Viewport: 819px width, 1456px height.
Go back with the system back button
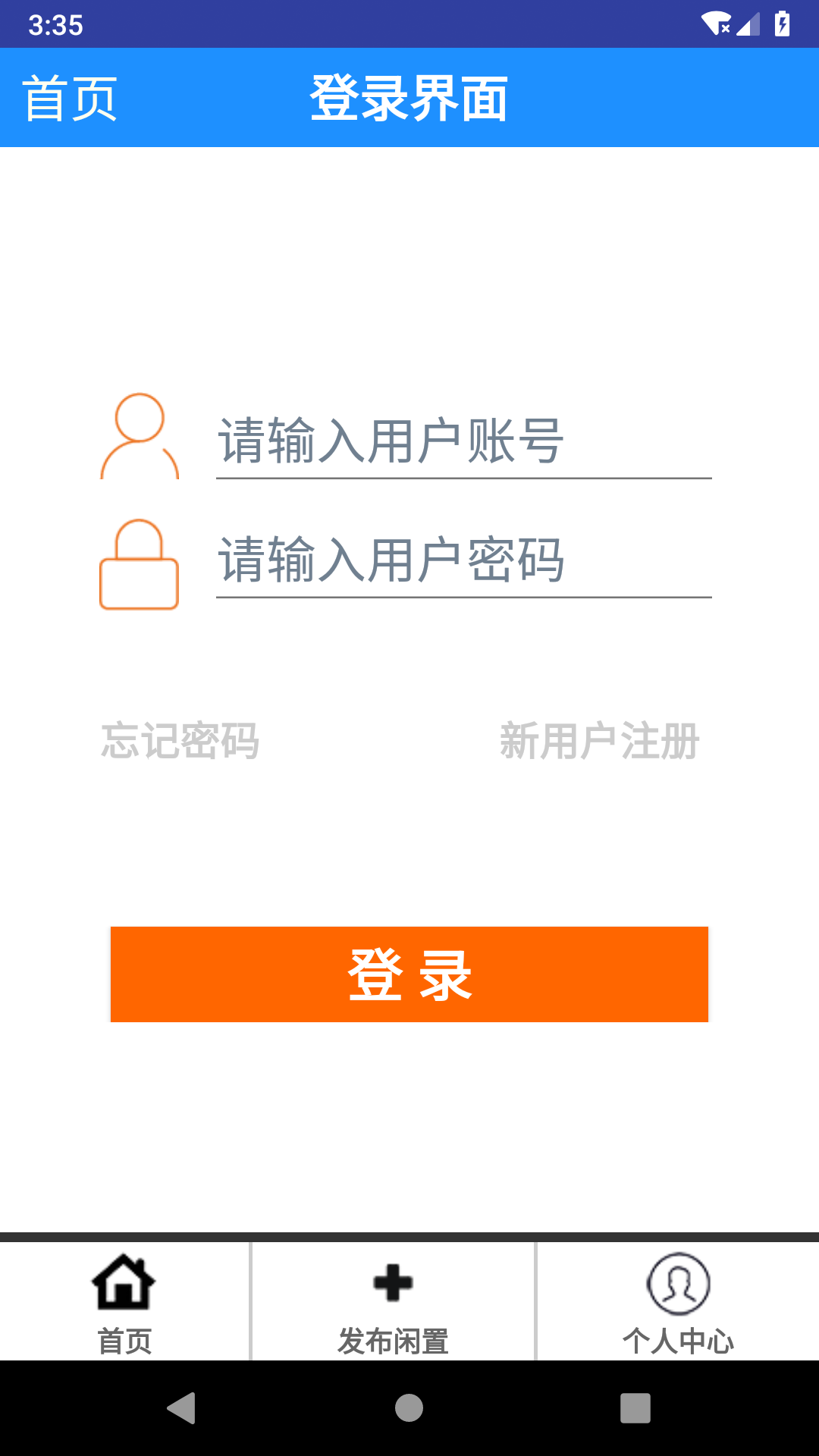tap(182, 1408)
